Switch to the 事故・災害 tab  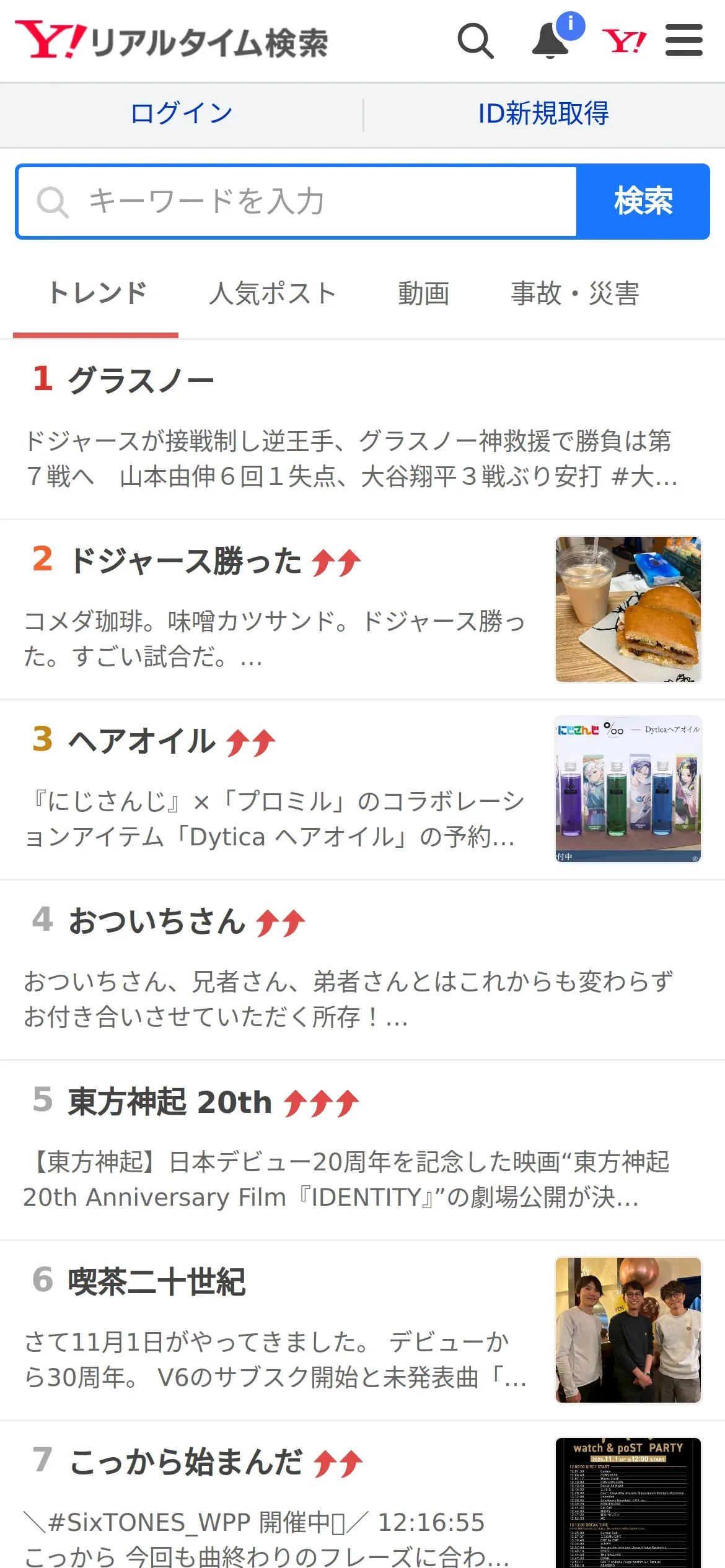pyautogui.click(x=574, y=294)
